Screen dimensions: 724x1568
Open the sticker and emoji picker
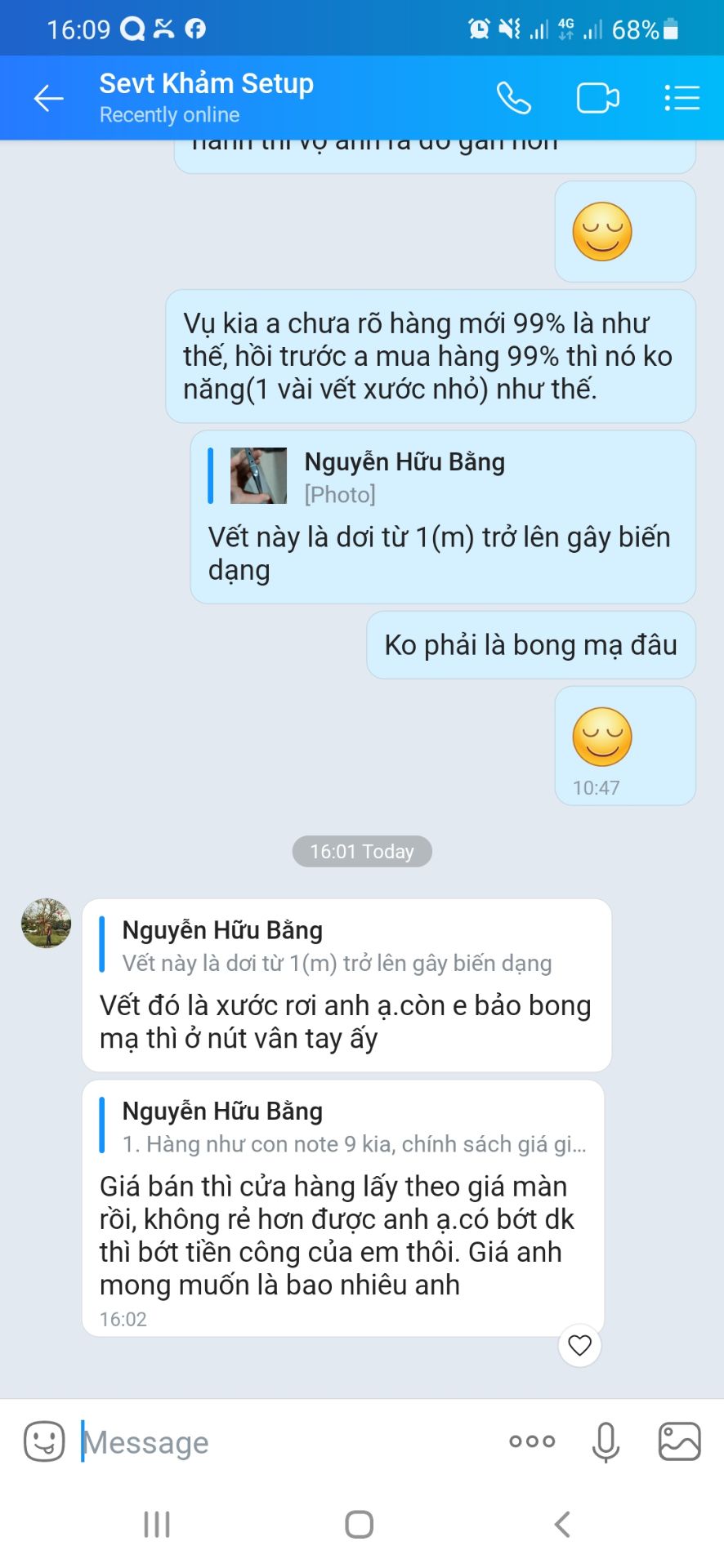(x=45, y=1441)
